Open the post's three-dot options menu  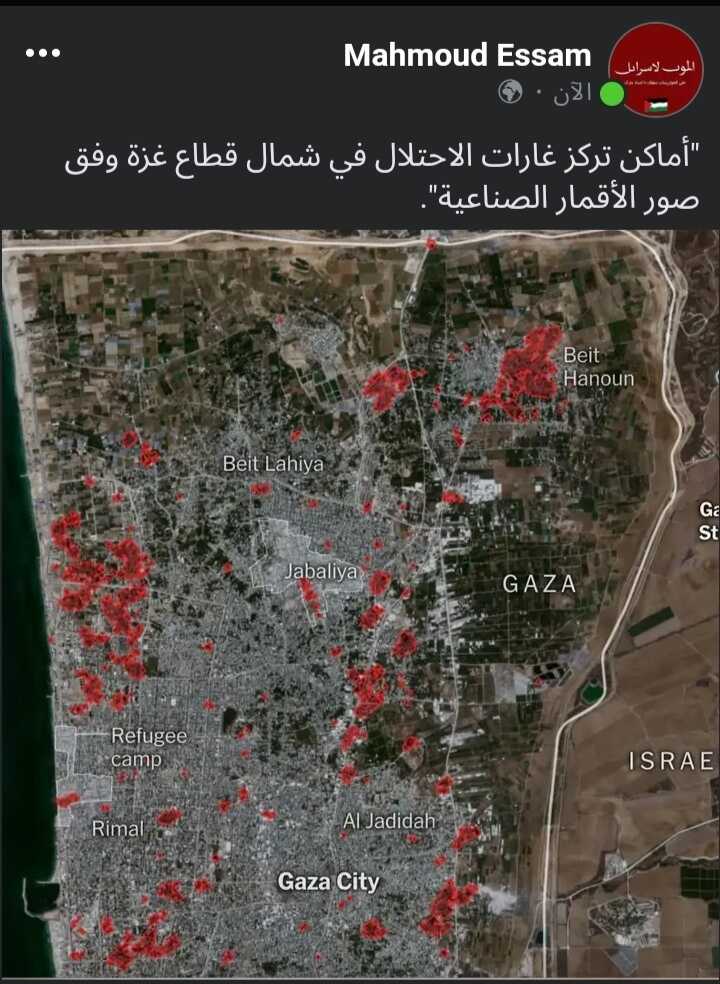coord(43,53)
